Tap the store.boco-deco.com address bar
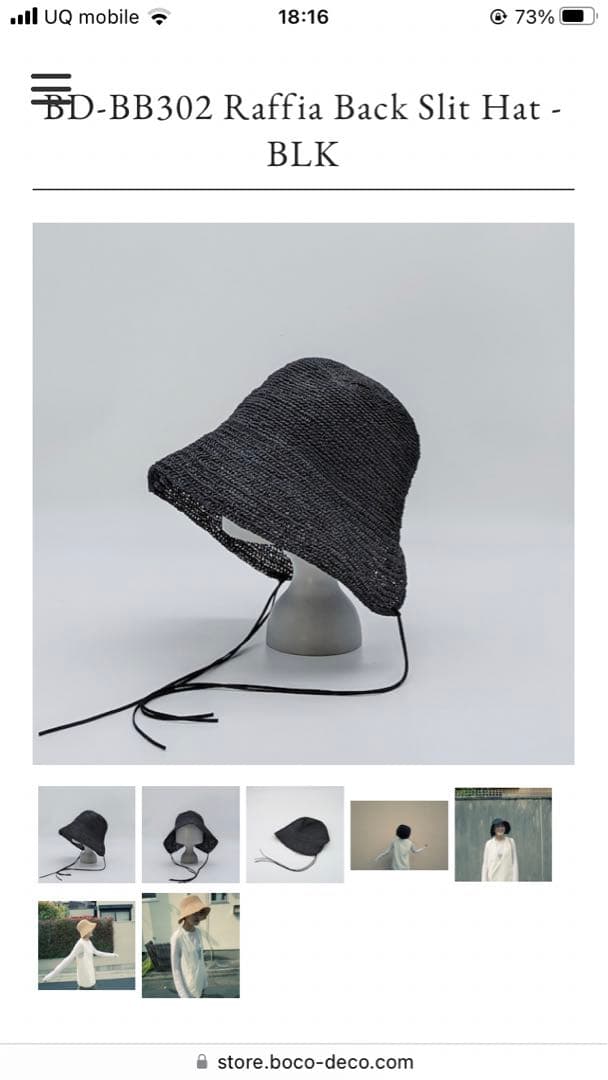 tap(305, 1061)
